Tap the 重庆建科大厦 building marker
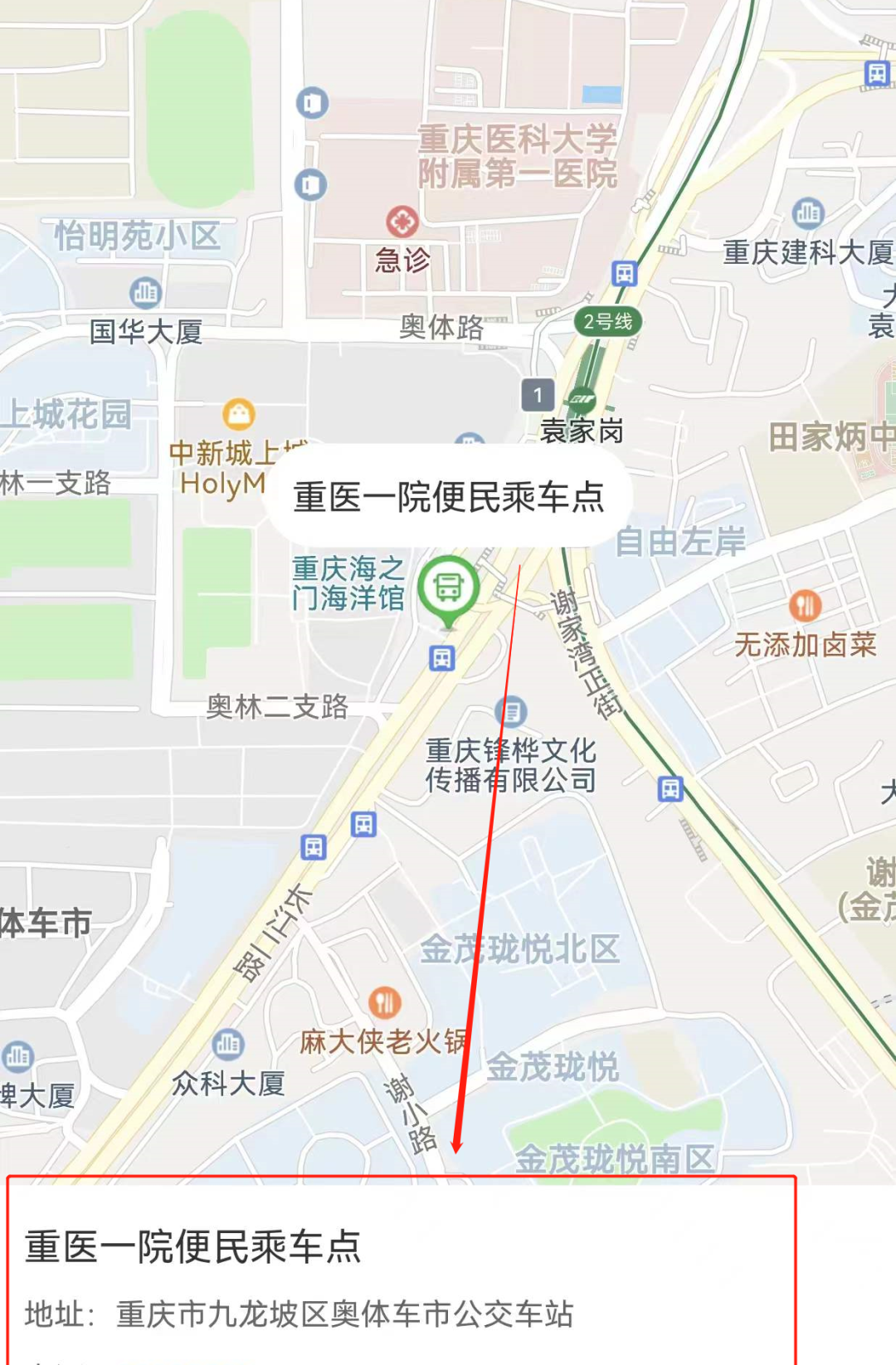Screen dimensions: 896x1365 [808, 214]
